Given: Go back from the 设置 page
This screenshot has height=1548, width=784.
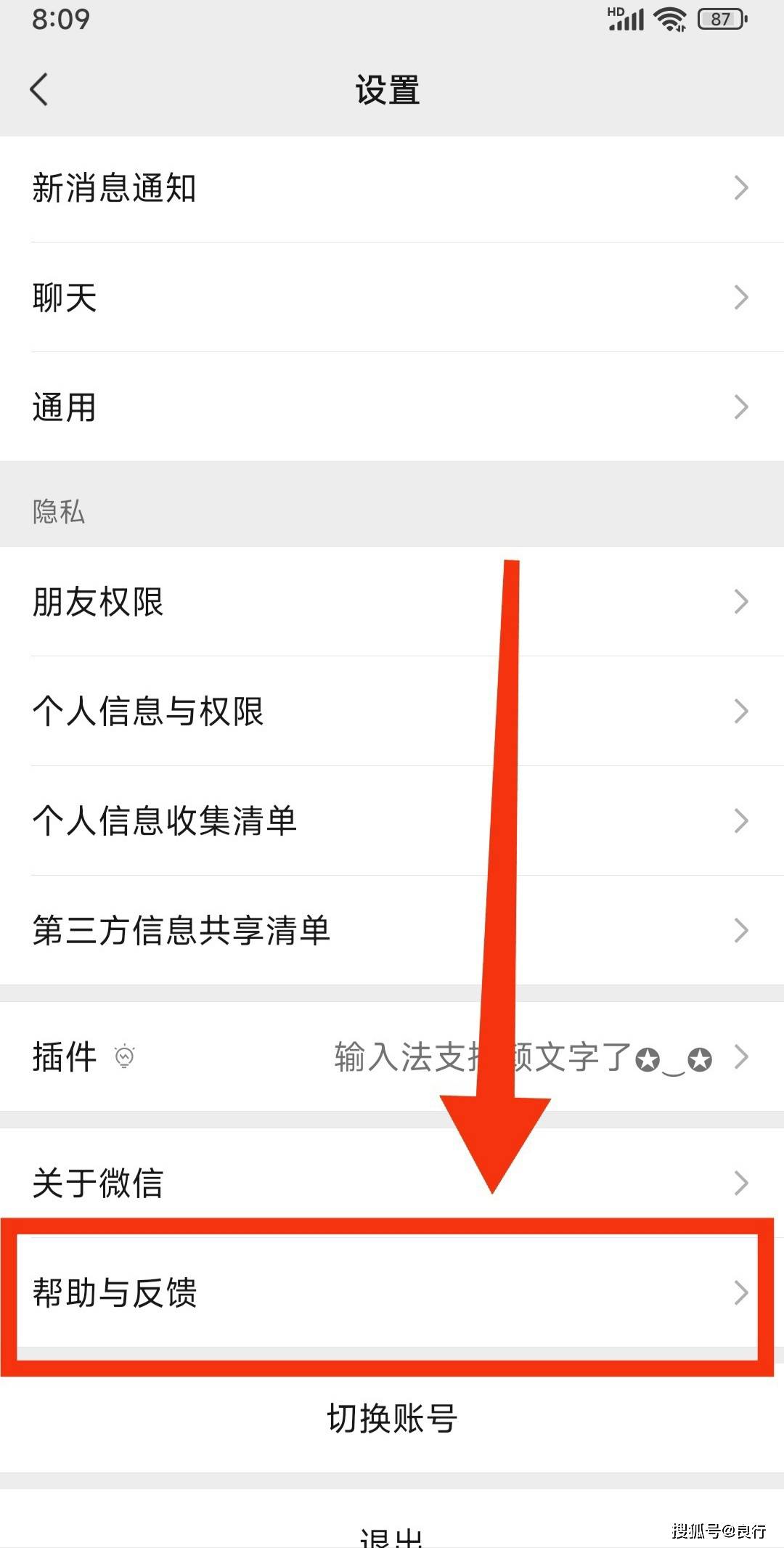Looking at the screenshot, I should (40, 89).
